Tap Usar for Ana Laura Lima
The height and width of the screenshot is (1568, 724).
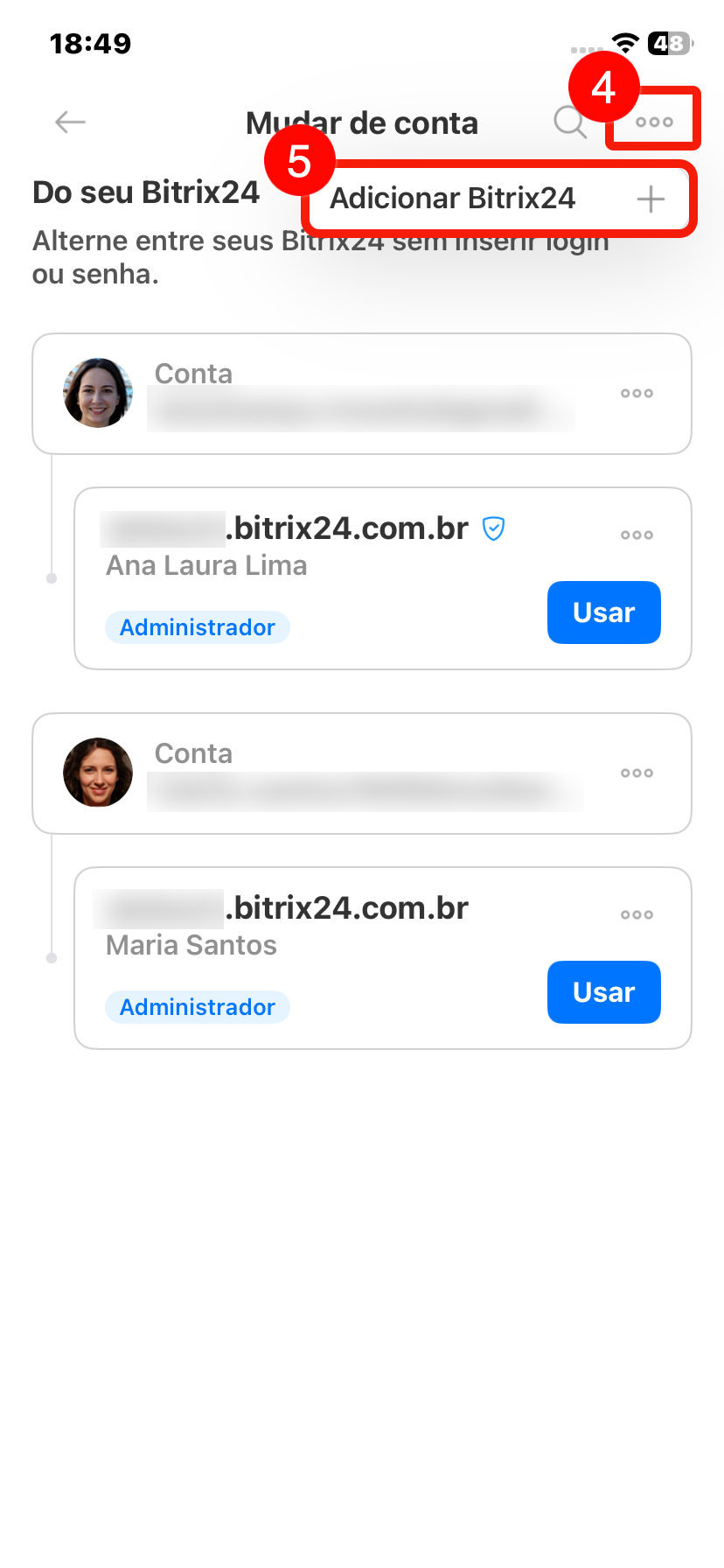[x=603, y=612]
